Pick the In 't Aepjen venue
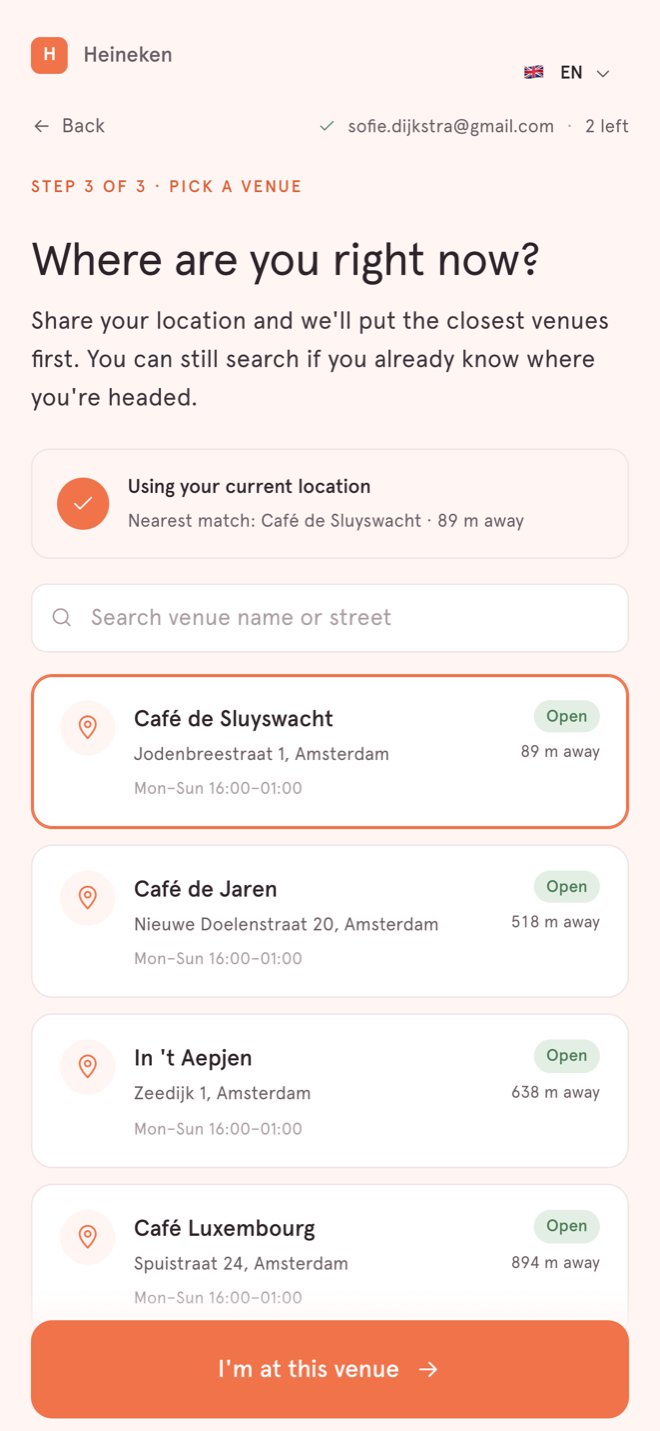 click(330, 1091)
